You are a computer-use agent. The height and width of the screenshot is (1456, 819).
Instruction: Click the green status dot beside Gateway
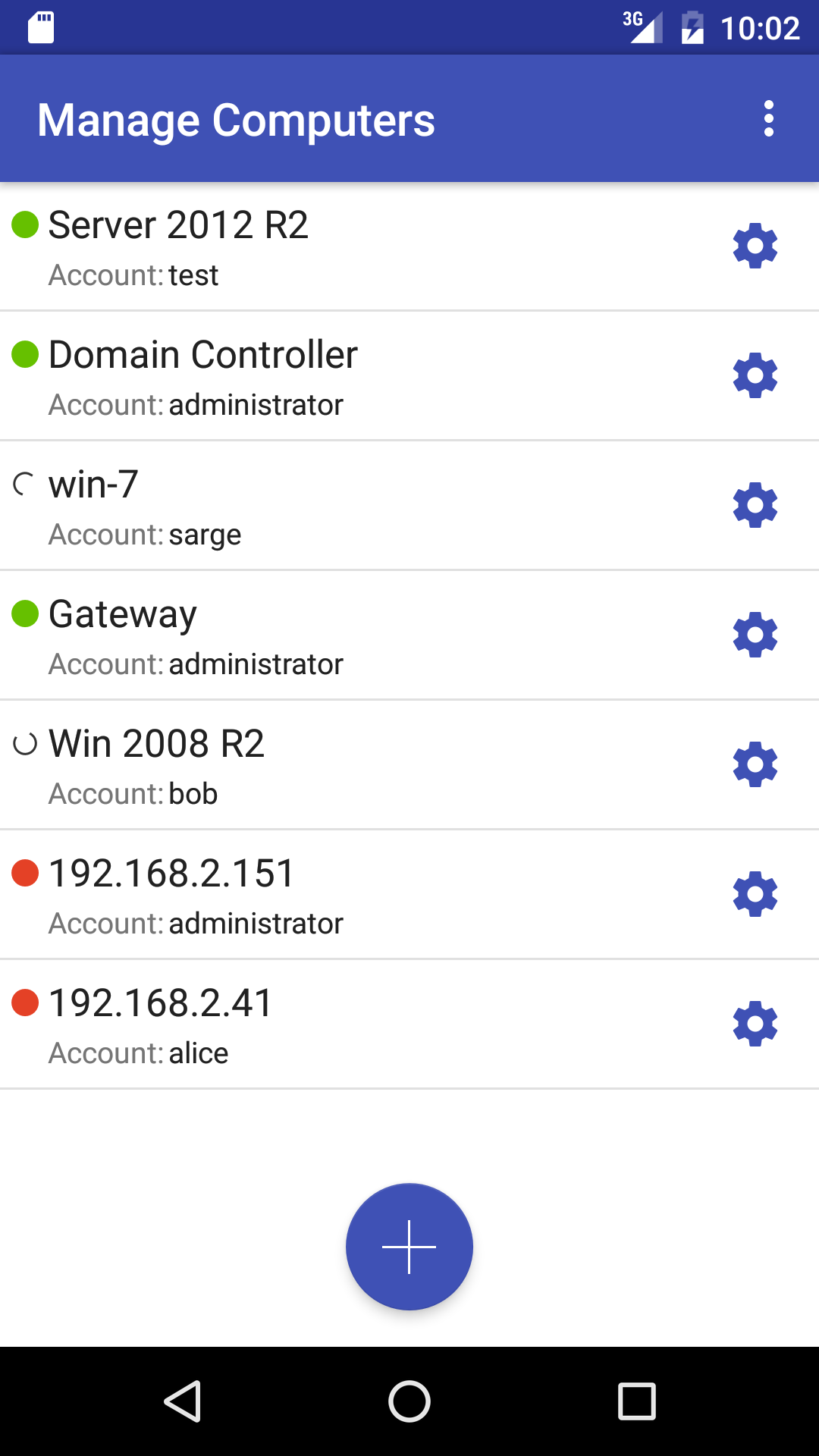coord(24,614)
